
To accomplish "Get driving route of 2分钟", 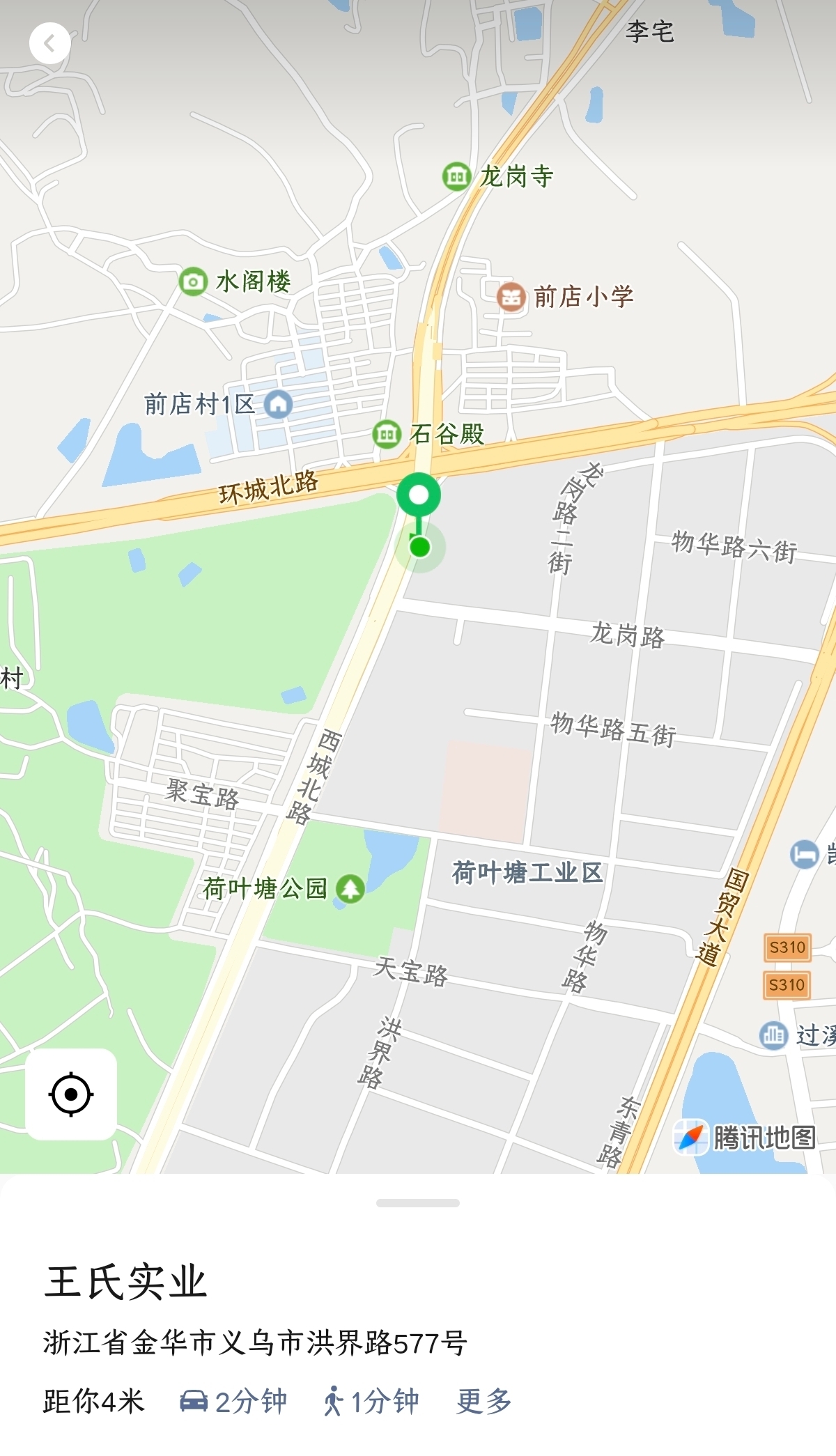I will click(233, 1401).
